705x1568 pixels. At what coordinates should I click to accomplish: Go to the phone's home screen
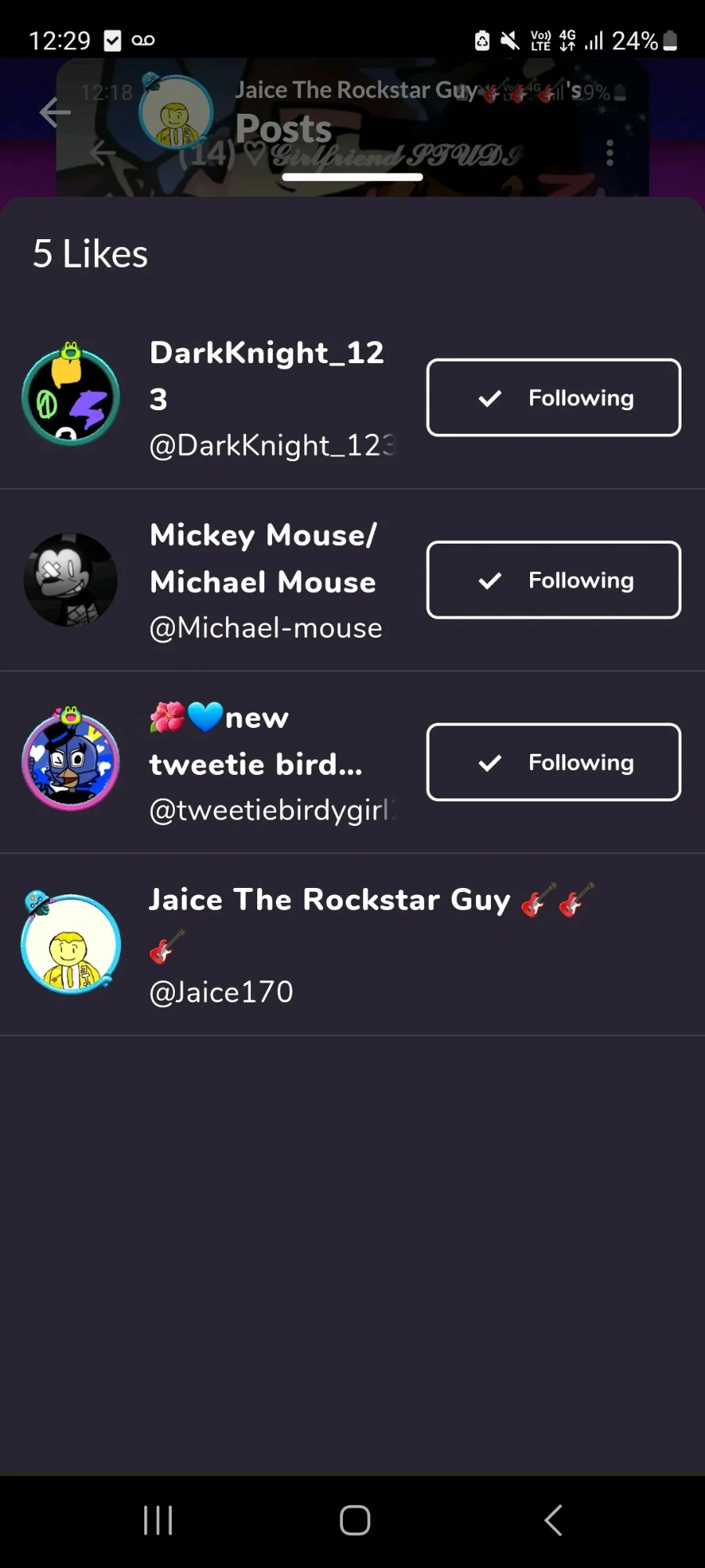click(x=354, y=1520)
